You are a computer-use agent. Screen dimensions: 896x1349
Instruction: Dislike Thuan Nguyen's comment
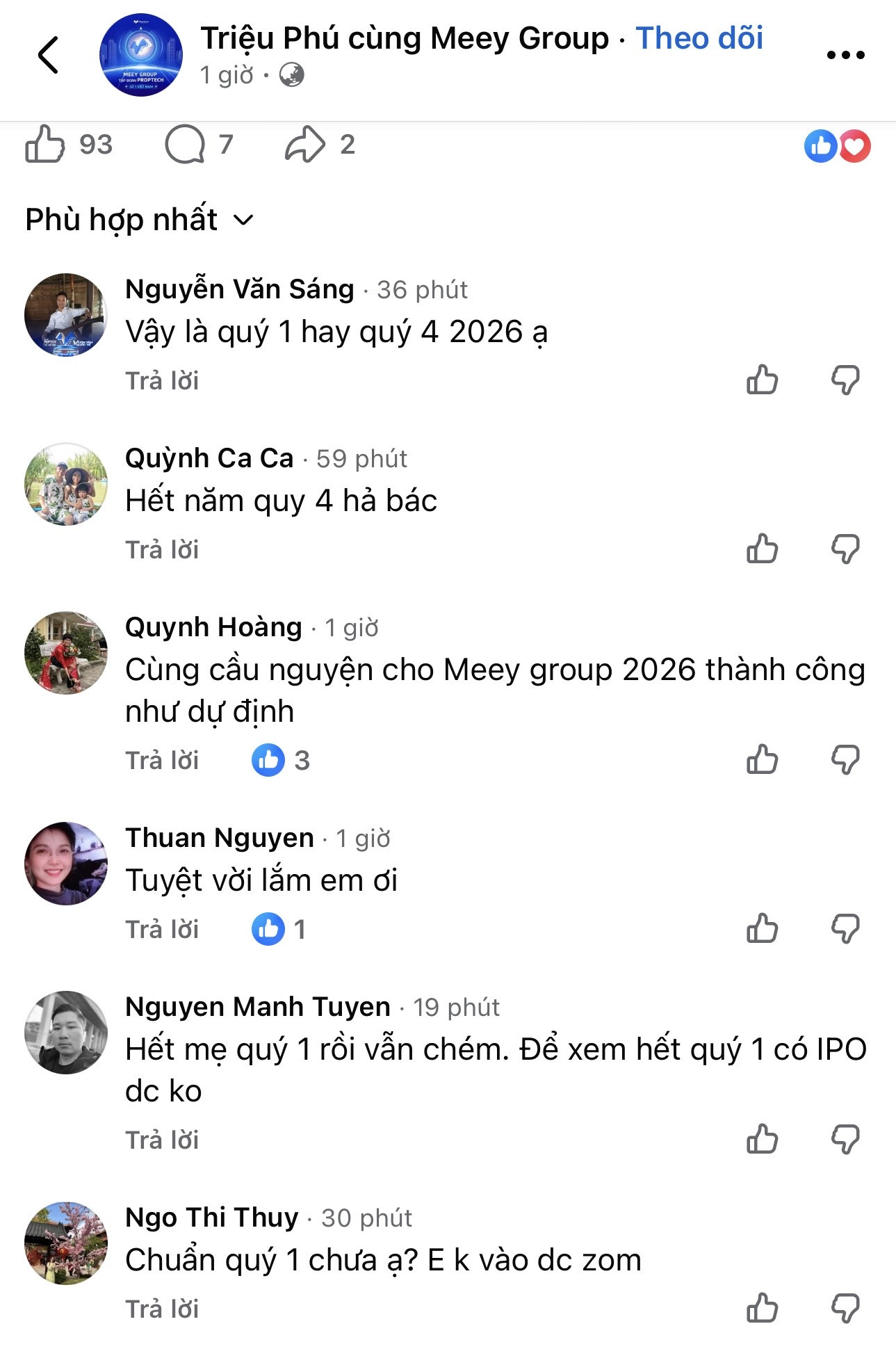845,928
